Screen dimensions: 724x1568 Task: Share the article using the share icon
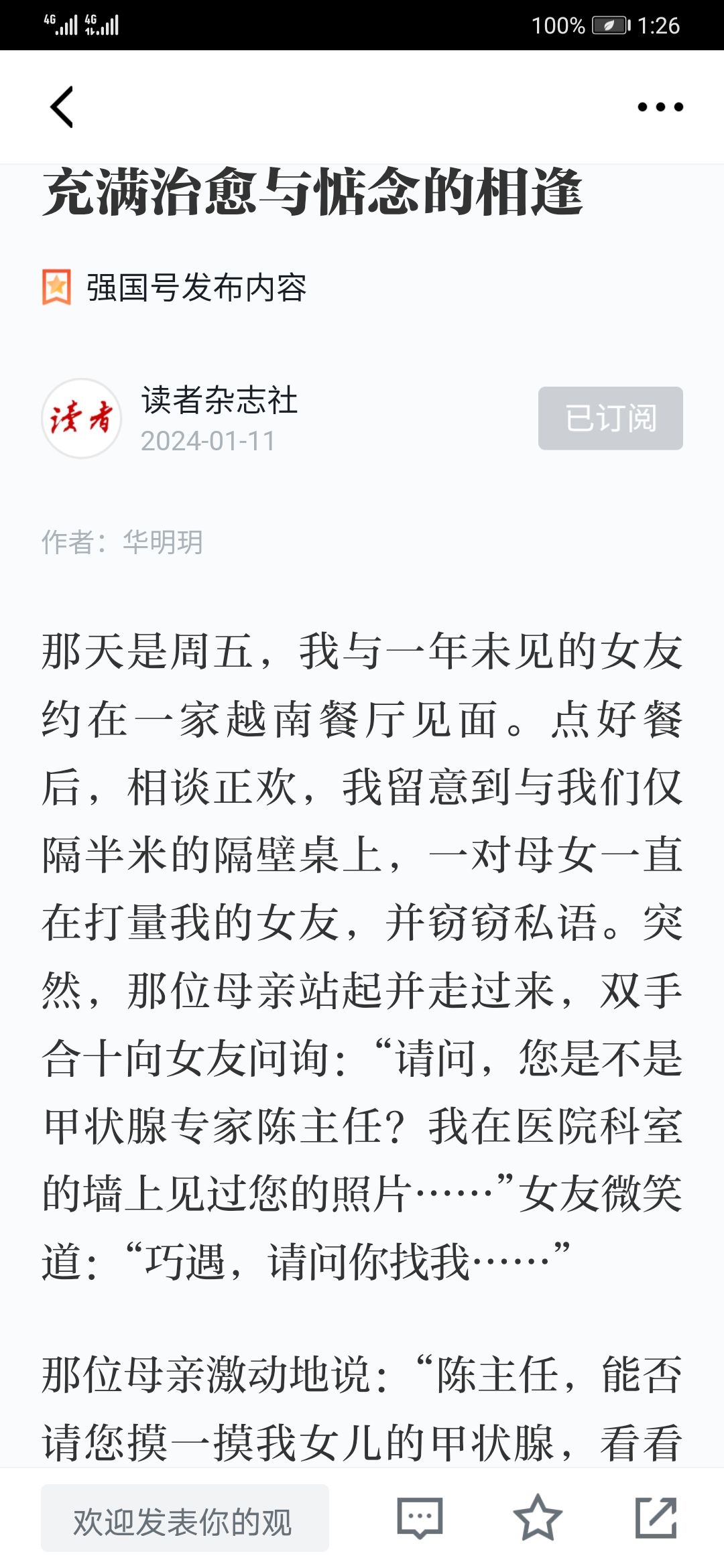coord(656,1518)
